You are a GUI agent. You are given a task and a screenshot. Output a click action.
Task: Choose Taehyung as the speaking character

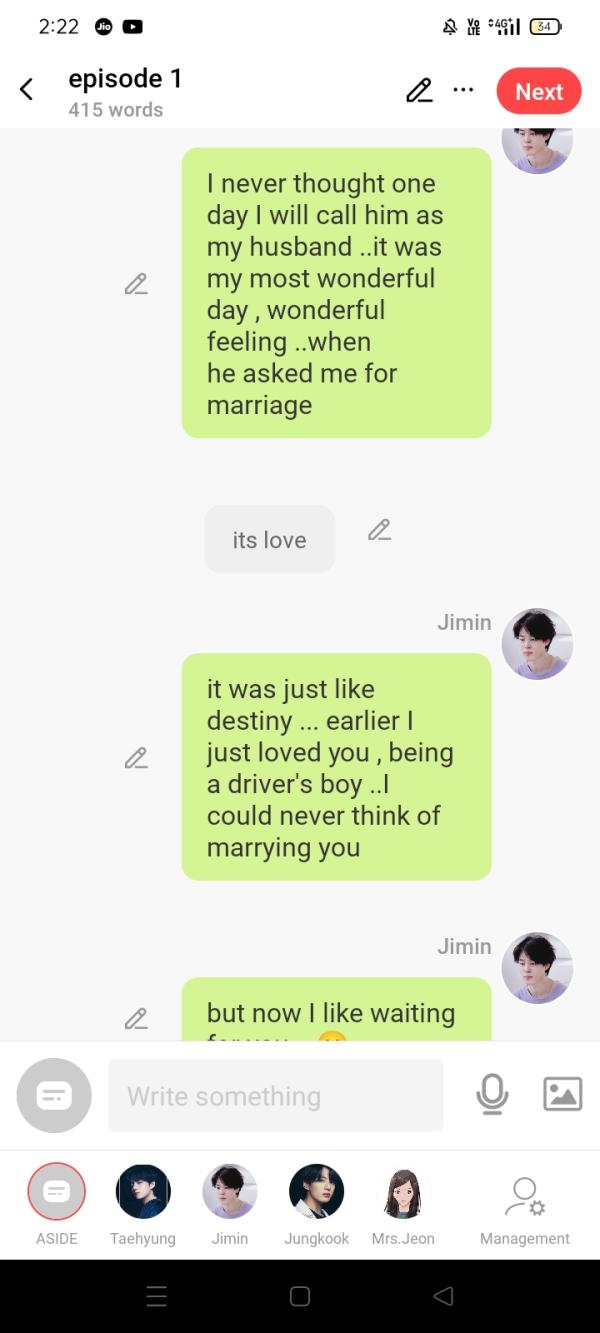point(143,1192)
